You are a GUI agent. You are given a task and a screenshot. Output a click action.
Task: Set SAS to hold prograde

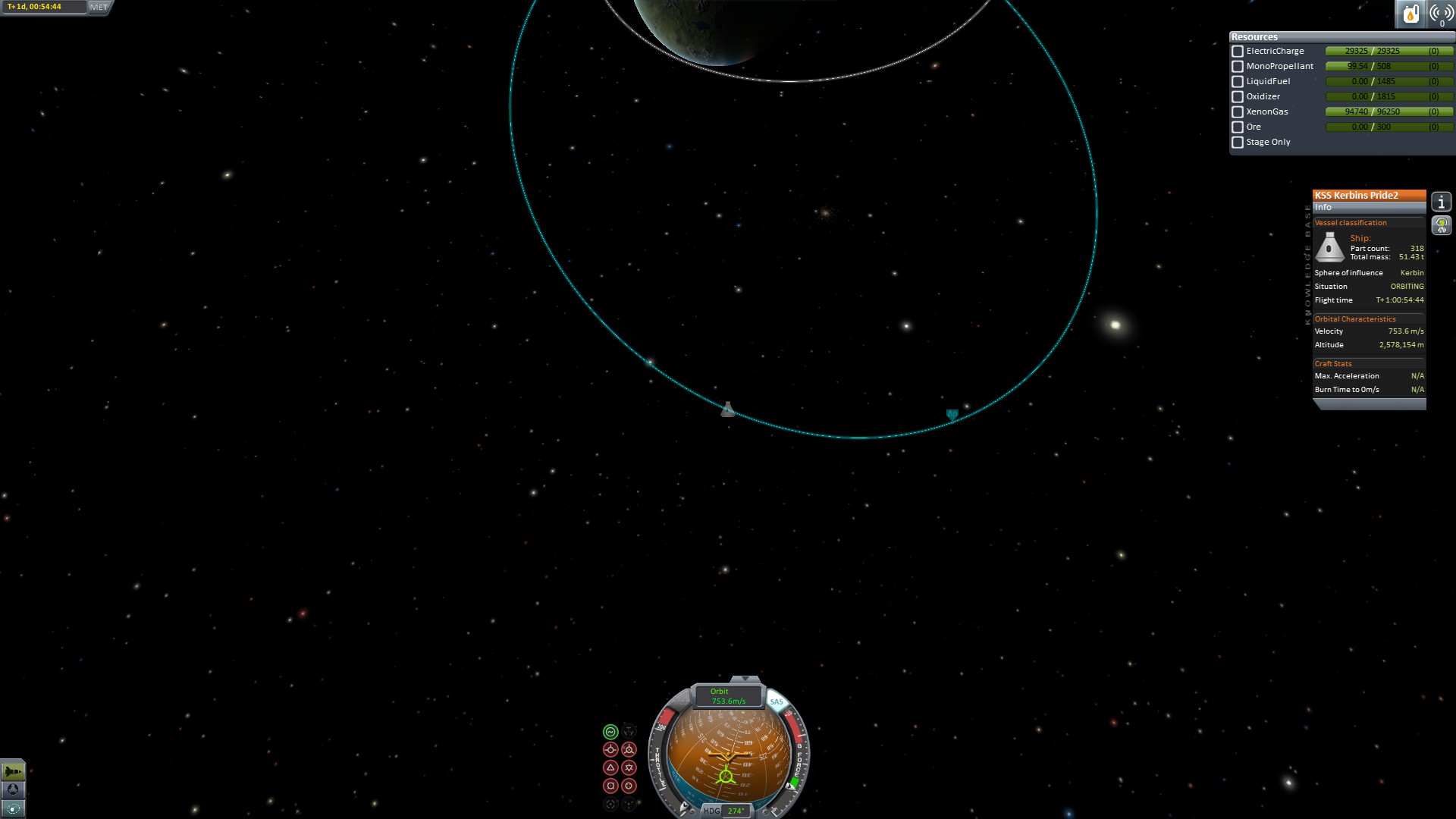[x=610, y=750]
